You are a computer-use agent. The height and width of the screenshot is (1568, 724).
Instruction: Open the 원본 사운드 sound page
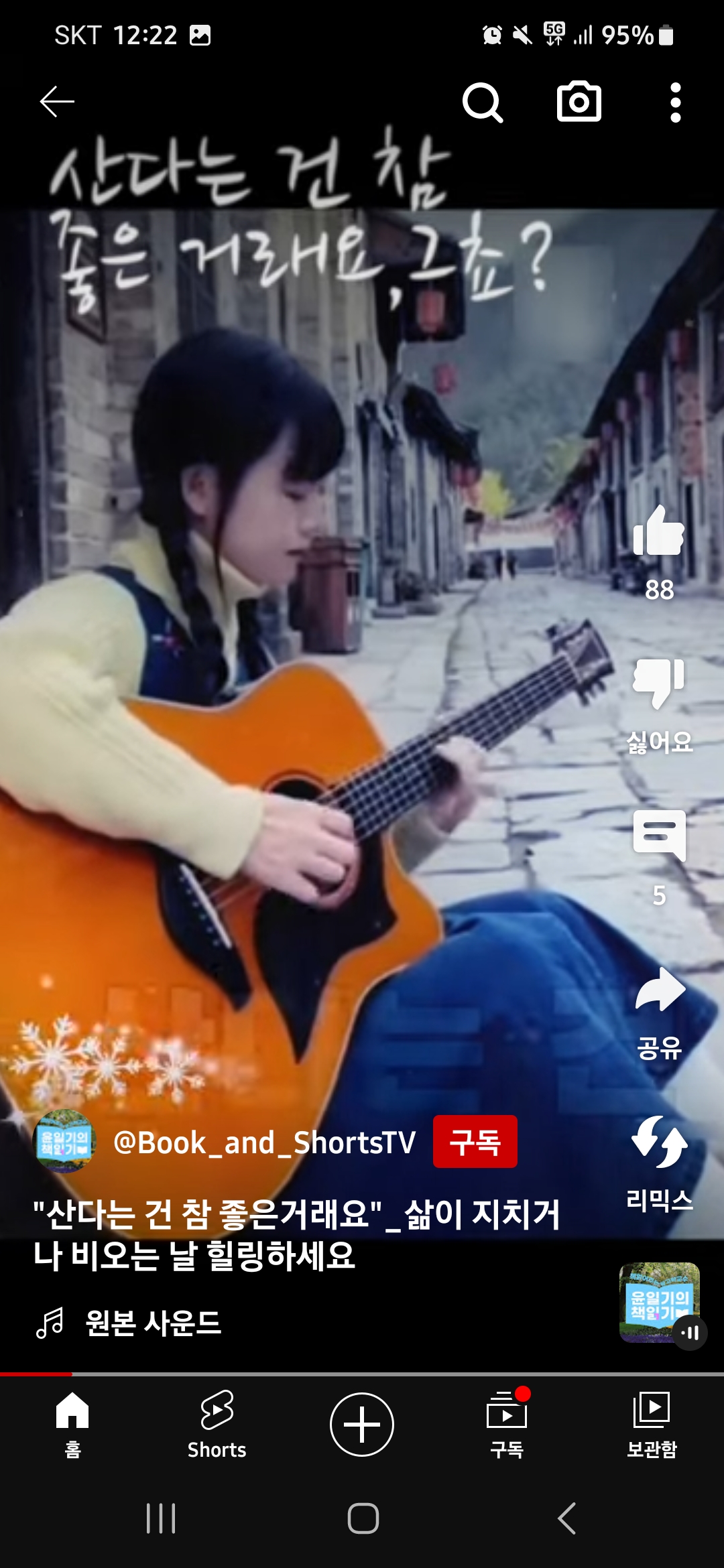pyautogui.click(x=153, y=1323)
